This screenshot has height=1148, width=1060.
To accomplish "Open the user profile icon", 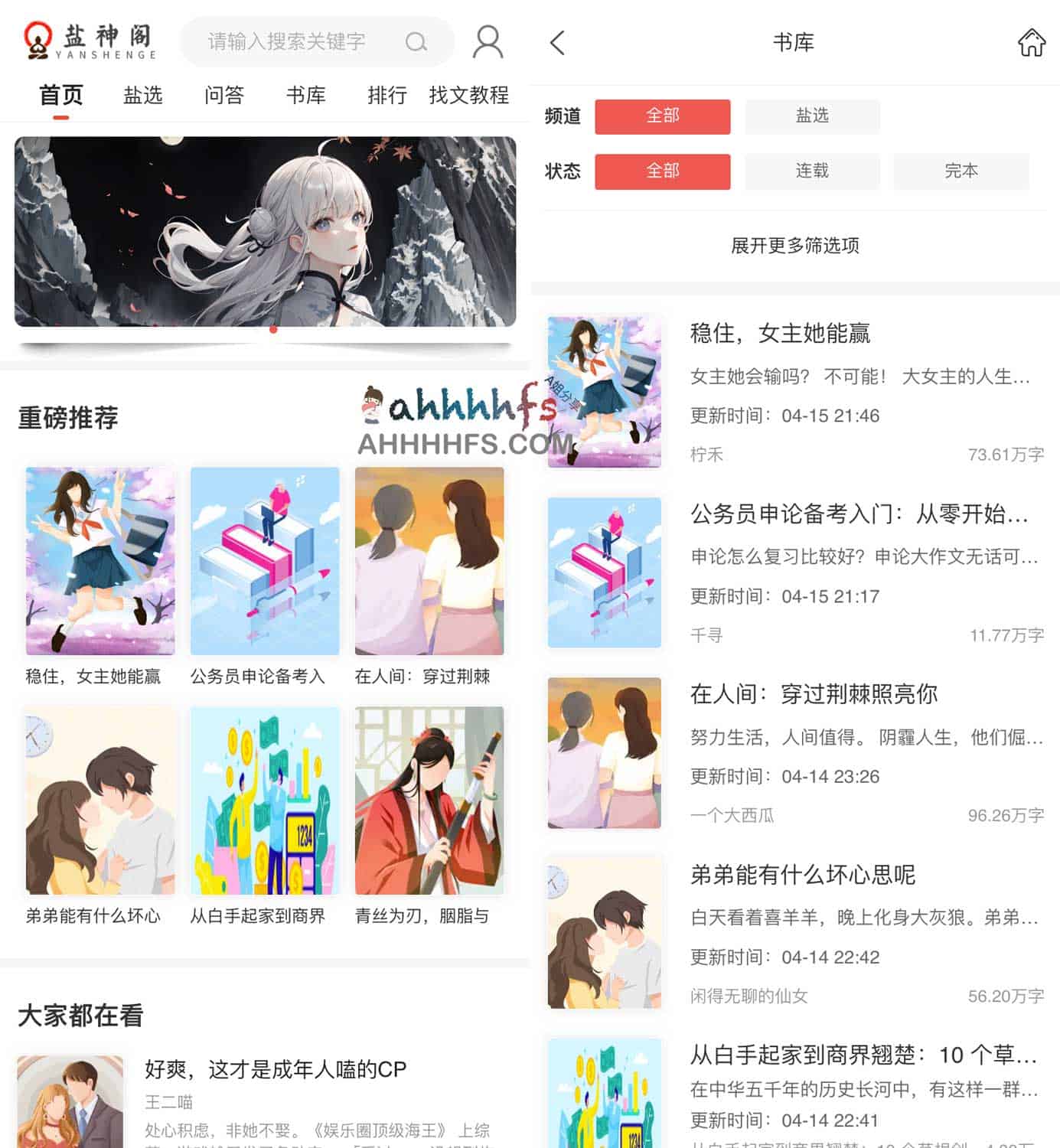I will 488,42.
